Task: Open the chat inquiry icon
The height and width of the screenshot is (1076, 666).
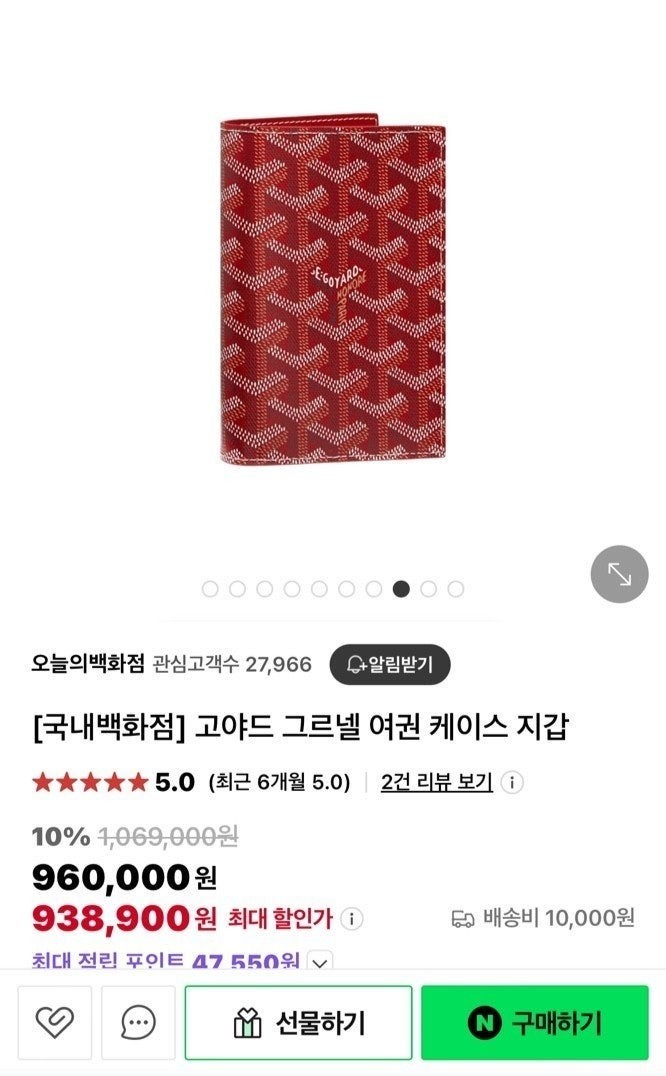Action: point(138,1022)
